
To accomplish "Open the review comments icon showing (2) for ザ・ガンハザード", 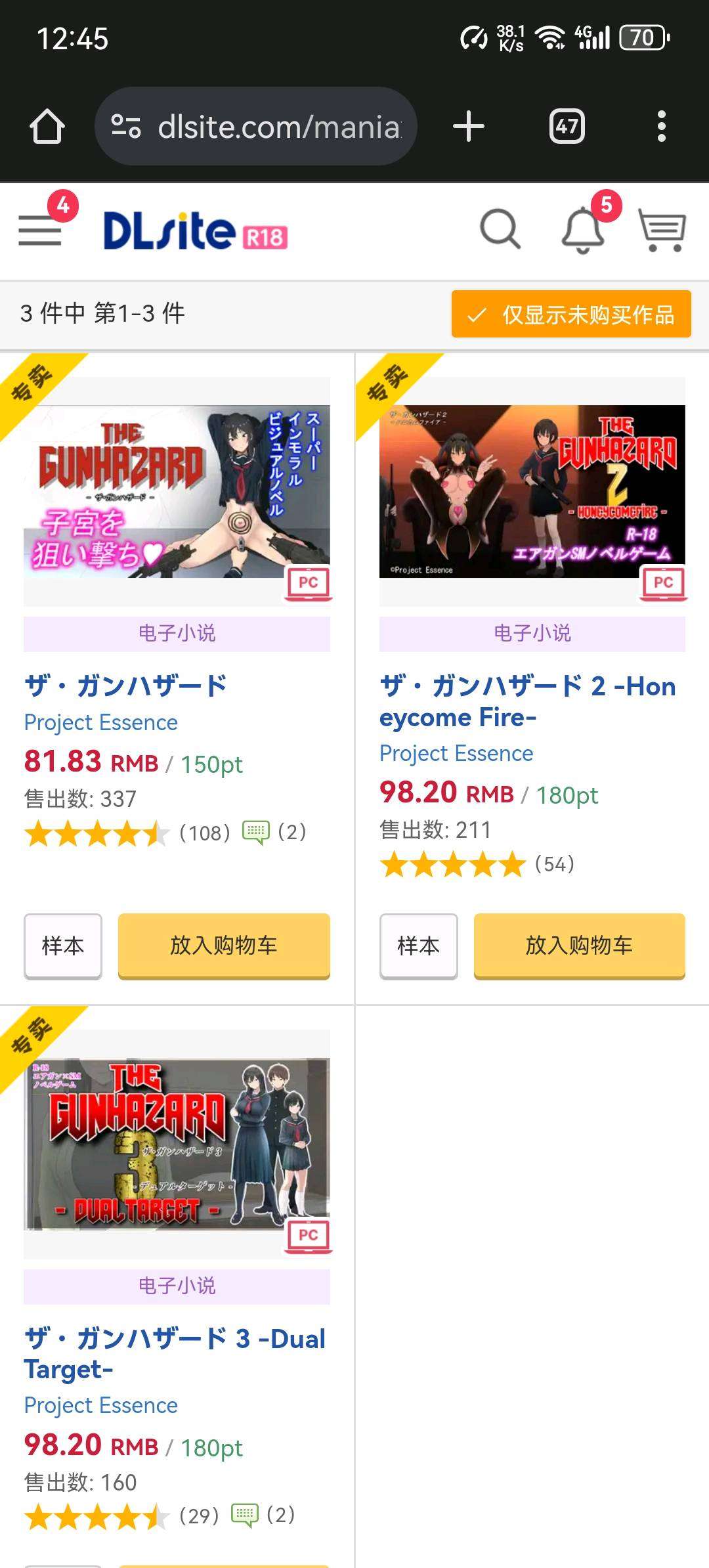I will (257, 832).
